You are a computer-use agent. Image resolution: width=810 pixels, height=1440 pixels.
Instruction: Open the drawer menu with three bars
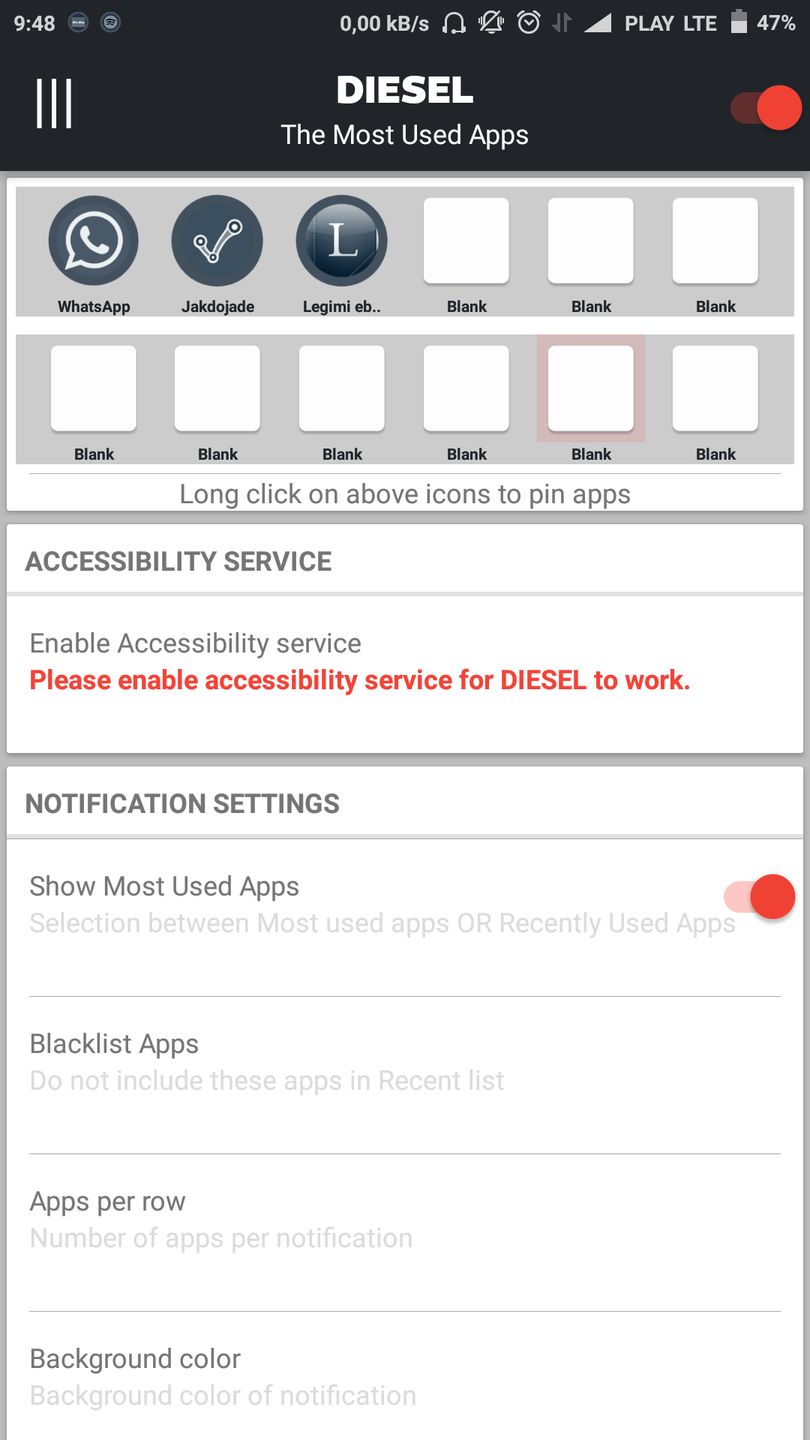coord(54,104)
